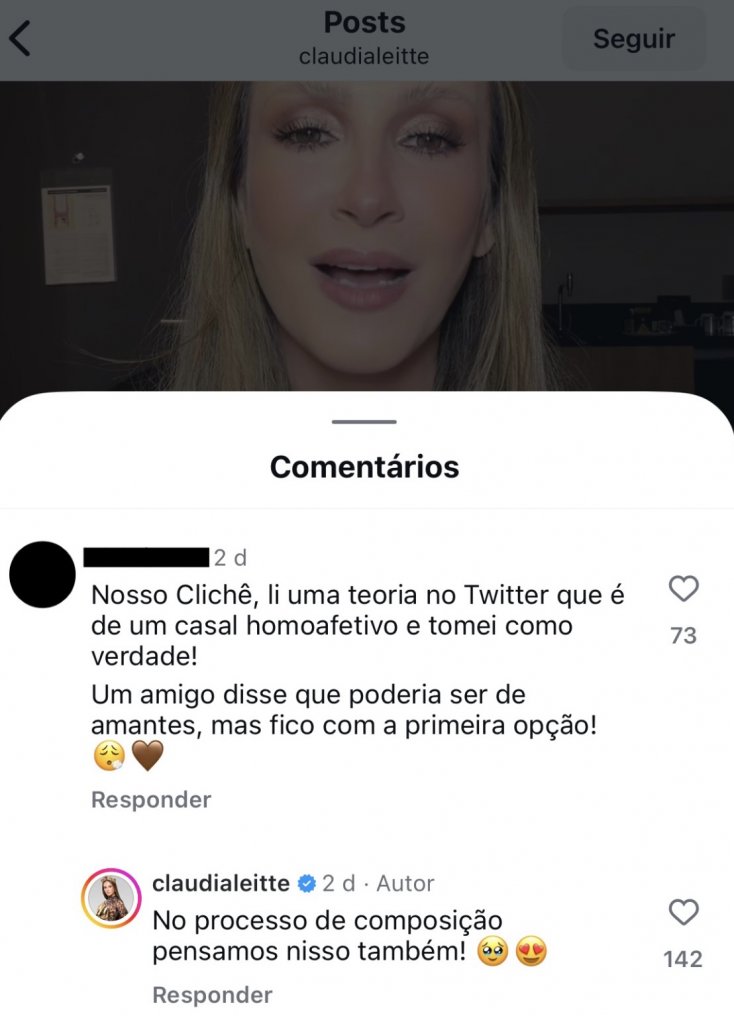
Task: Tap Responder under claudialeitte's reply
Action: 212,995
